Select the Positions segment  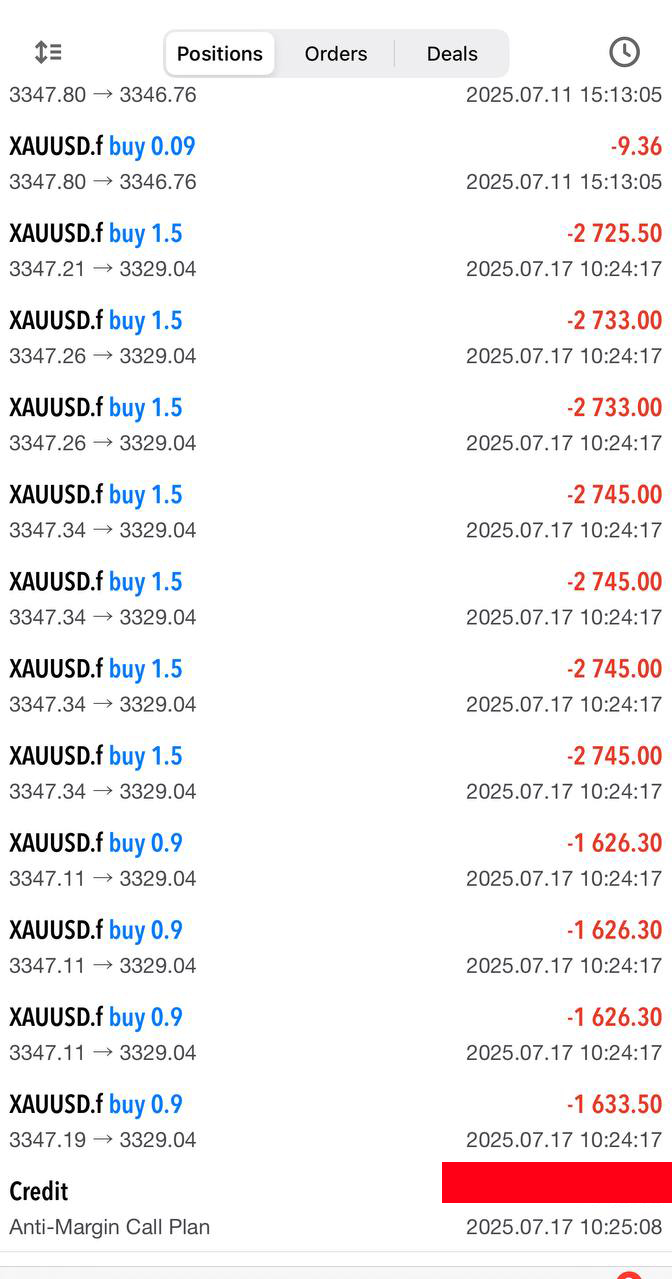220,53
